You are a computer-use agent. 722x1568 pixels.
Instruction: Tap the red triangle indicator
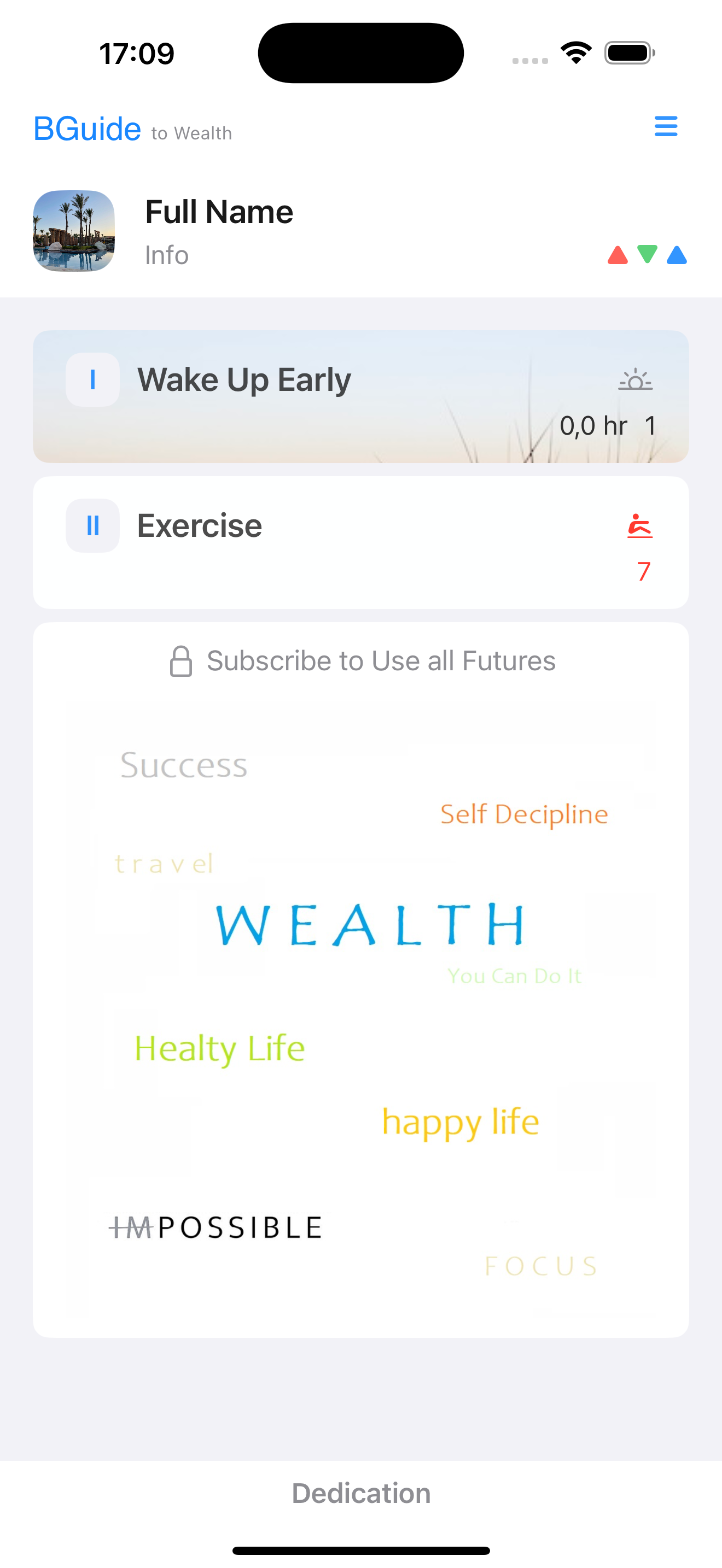click(618, 255)
